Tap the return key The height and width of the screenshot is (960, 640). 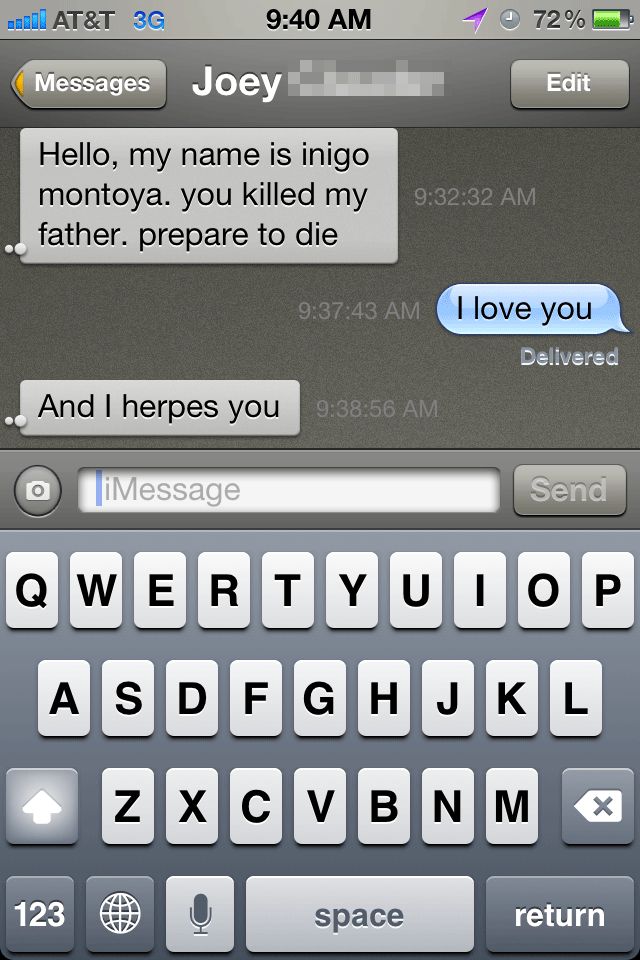(x=559, y=914)
